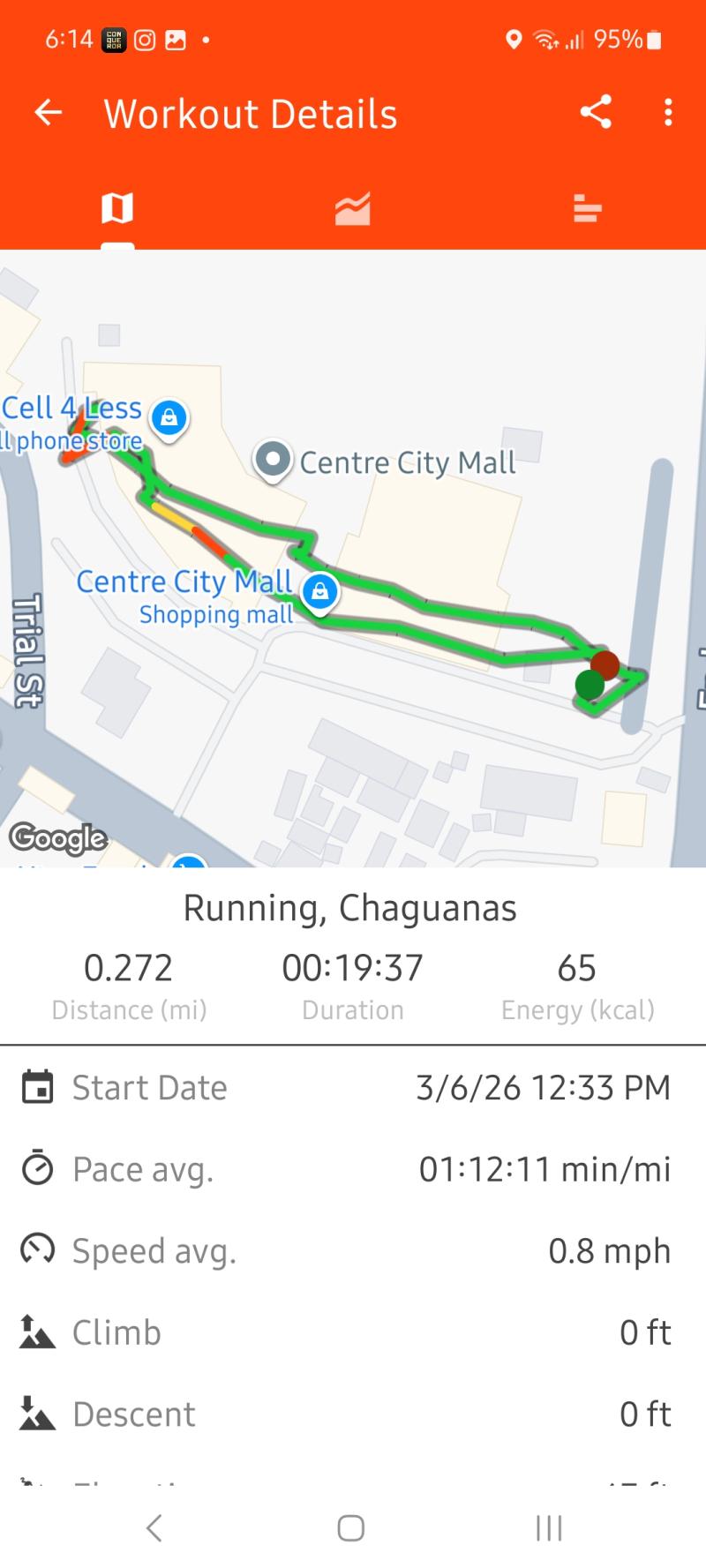Tap the Cell 4 Less map marker
This screenshot has width=706, height=1568.
point(169,417)
